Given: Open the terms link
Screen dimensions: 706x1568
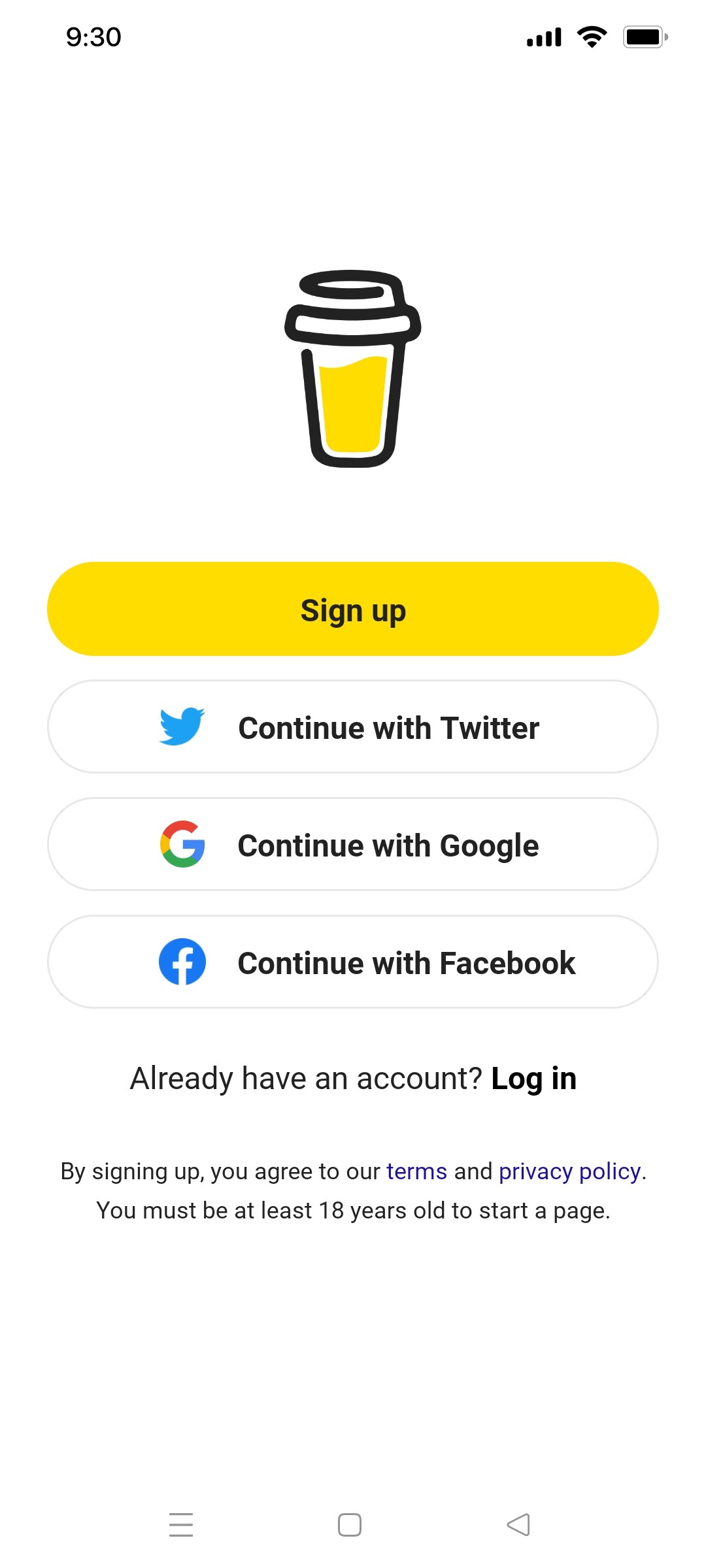Looking at the screenshot, I should [416, 1171].
